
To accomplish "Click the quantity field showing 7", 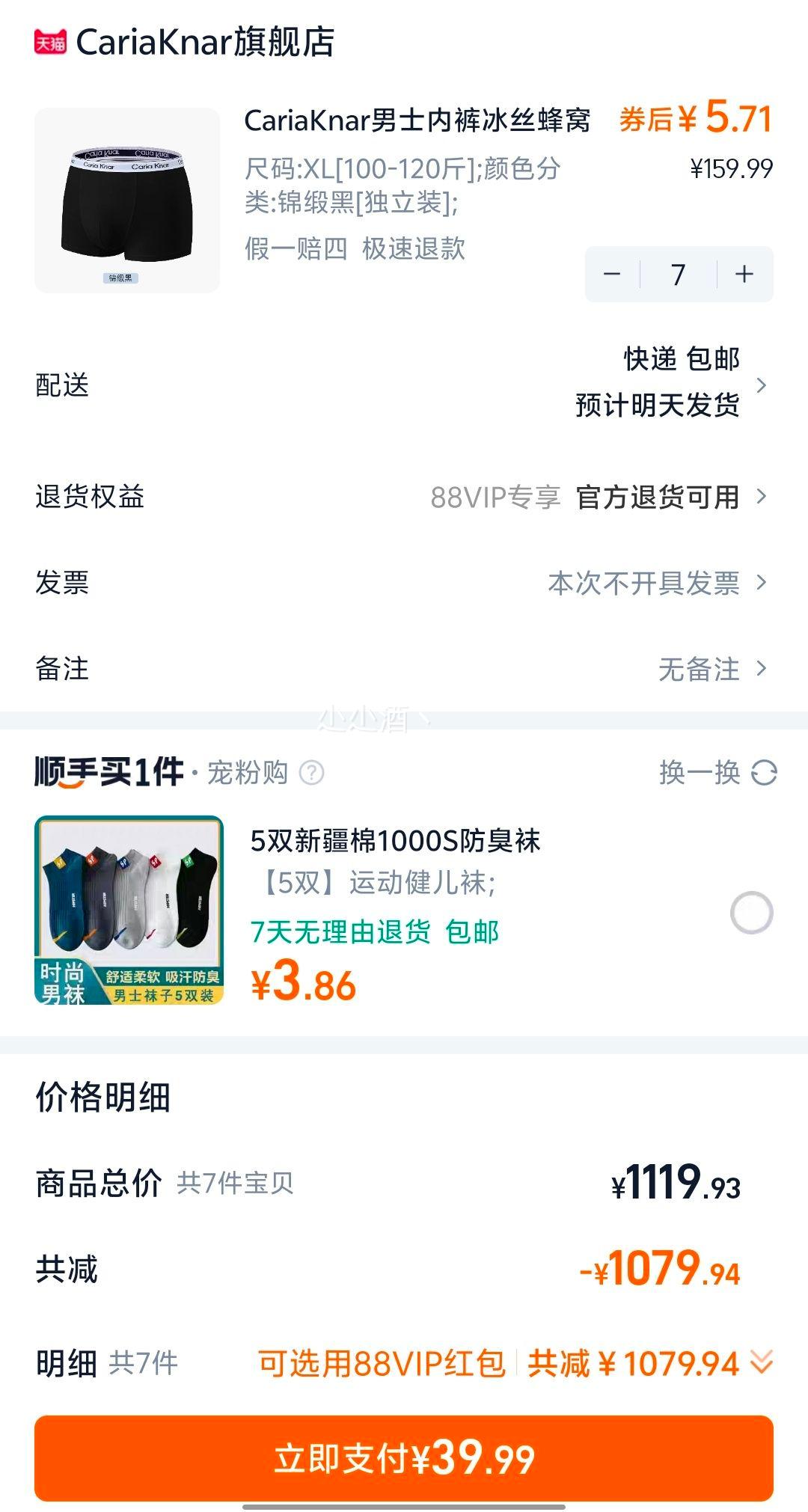I will click(x=678, y=275).
